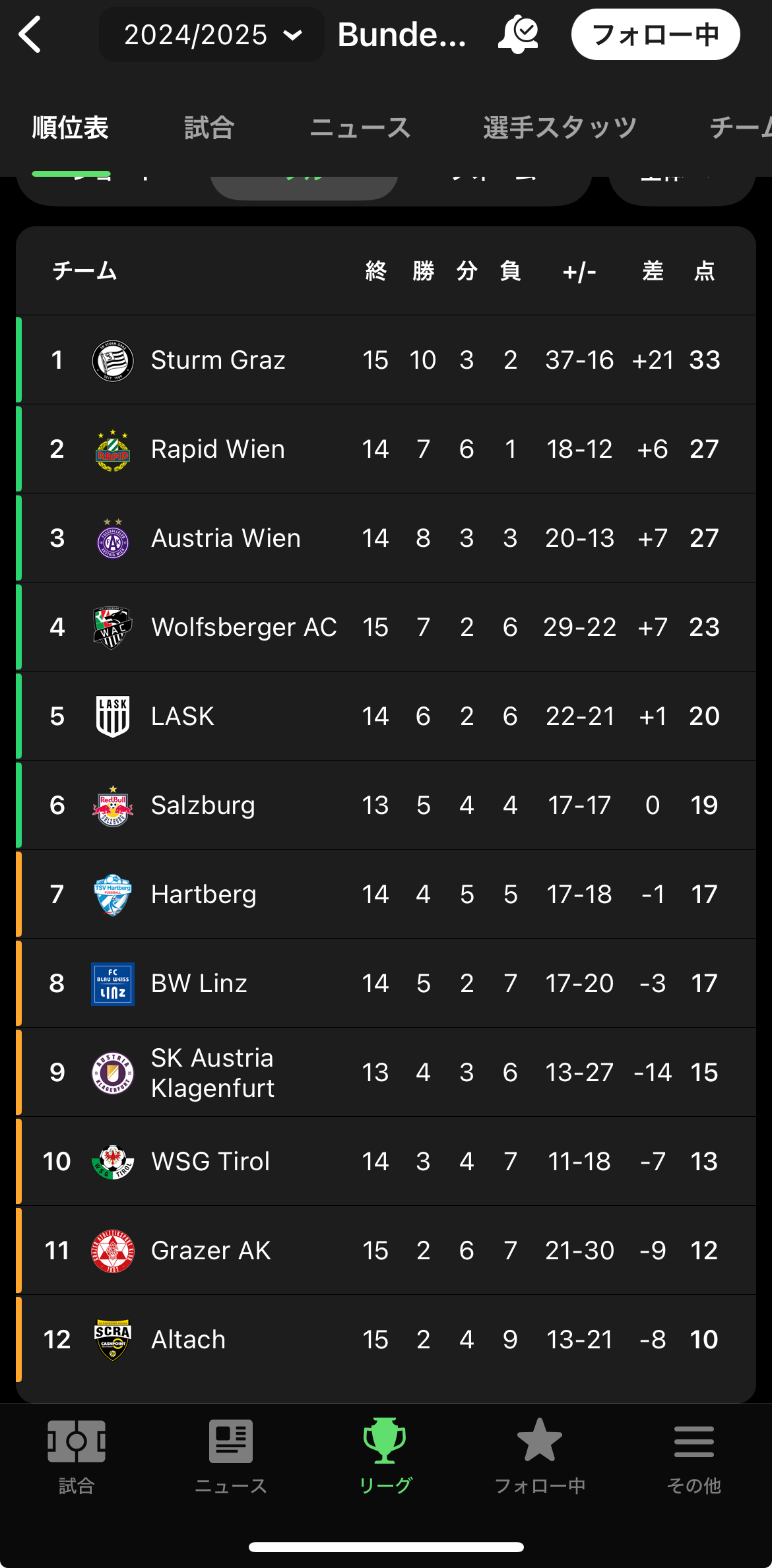Screen dimensions: 772x1568
Task: Go back using the top-left arrow
Action: tap(30, 34)
